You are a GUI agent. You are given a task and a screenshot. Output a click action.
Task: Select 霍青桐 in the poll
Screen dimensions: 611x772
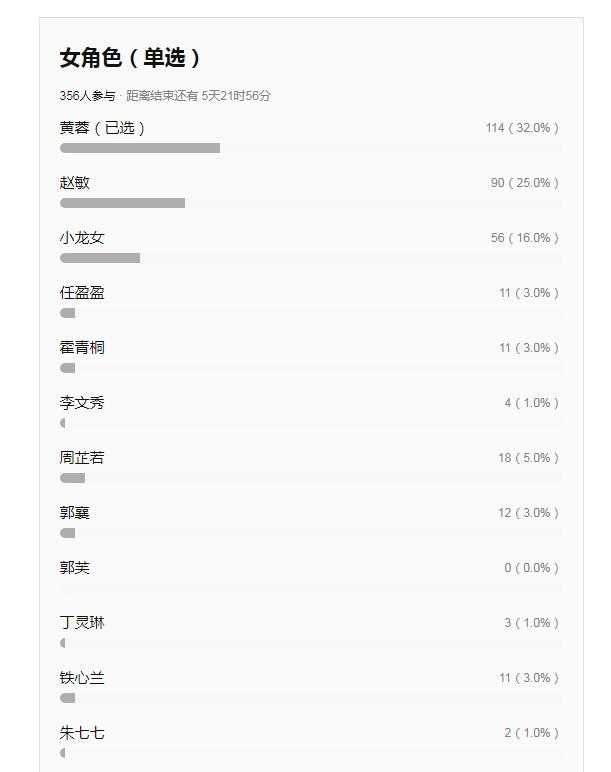pos(82,348)
